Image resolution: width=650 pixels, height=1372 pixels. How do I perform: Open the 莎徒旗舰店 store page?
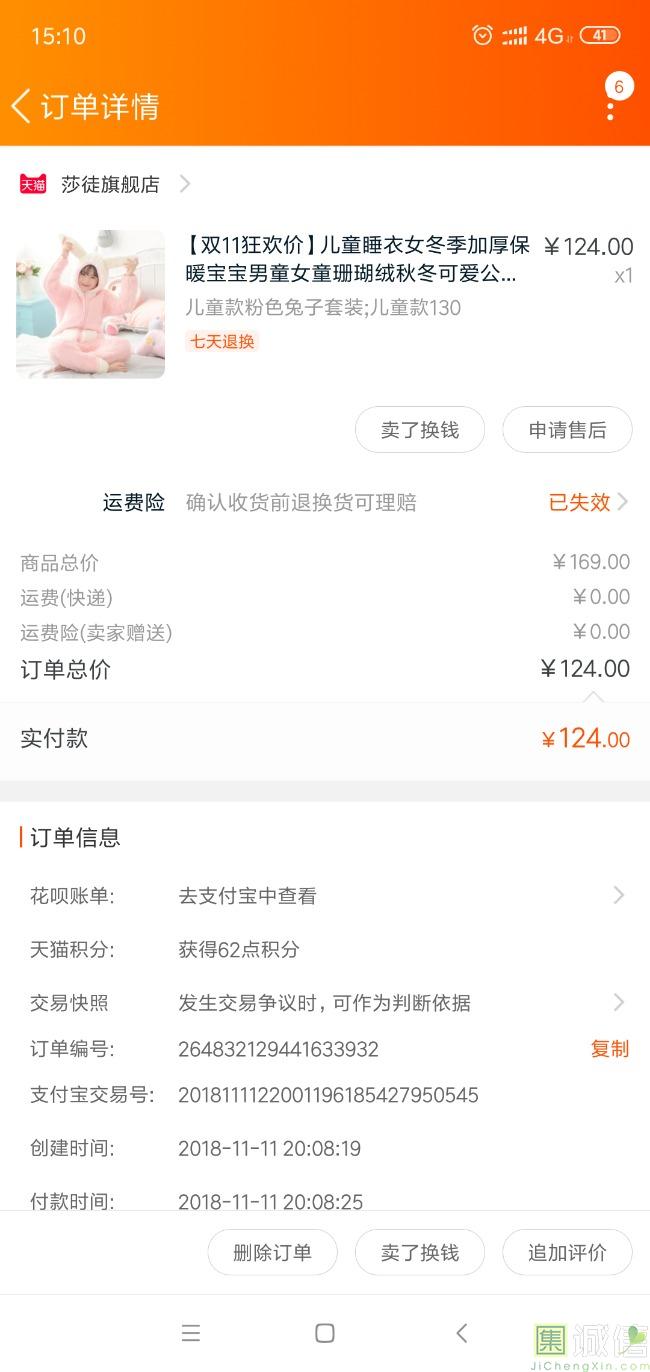point(110,184)
